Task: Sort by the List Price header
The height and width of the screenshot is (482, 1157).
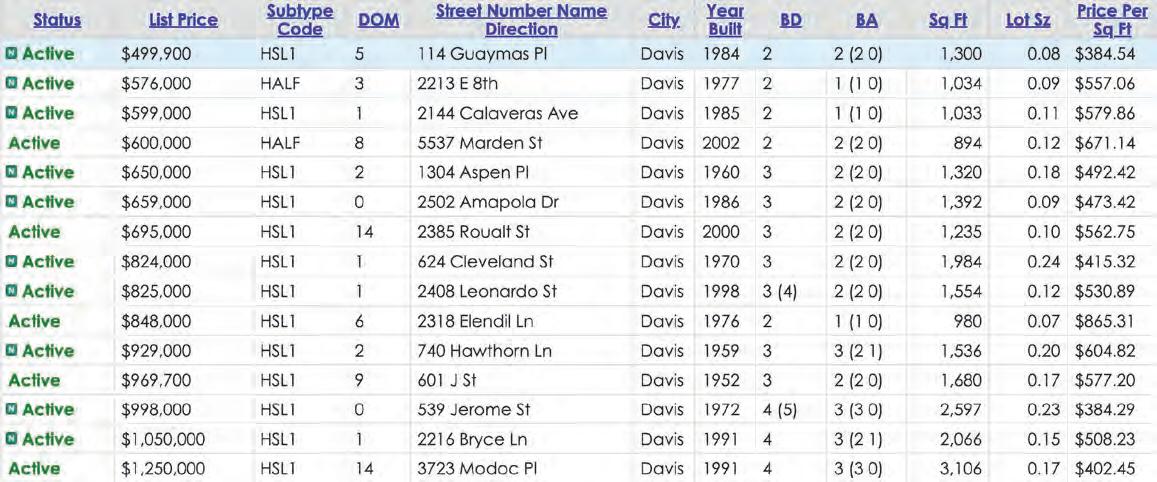Action: (183, 19)
